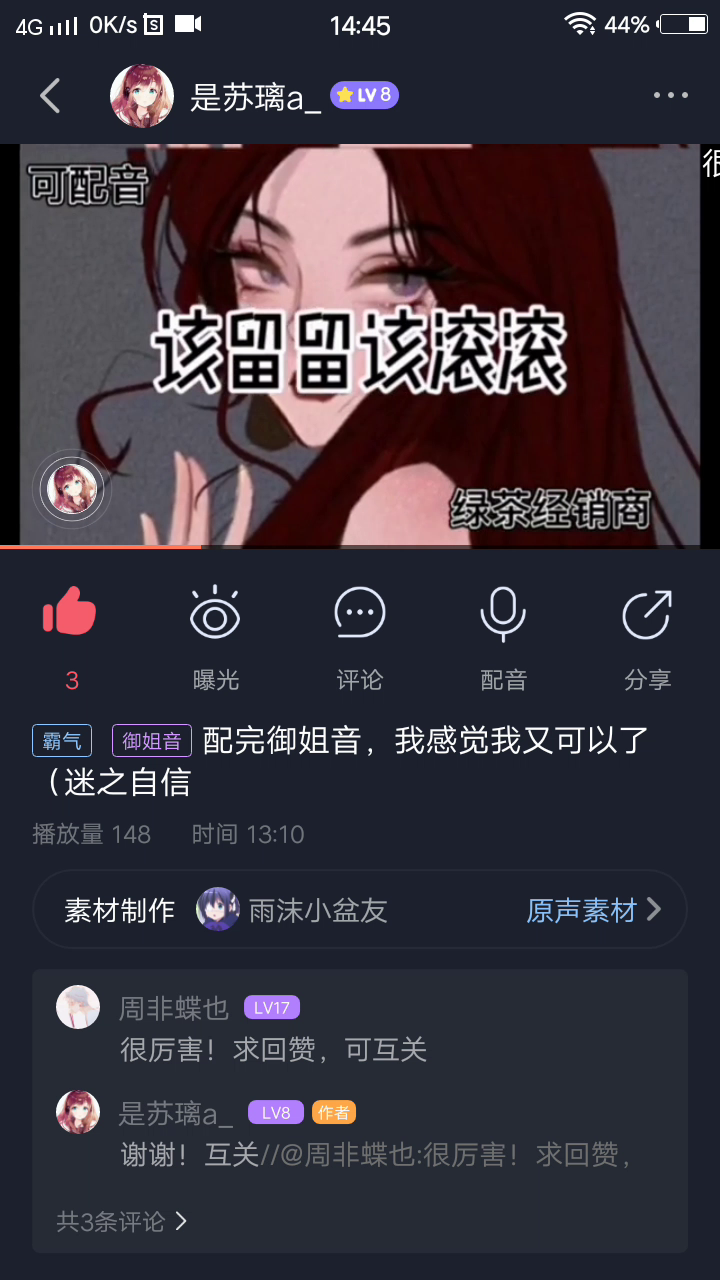This screenshot has width=720, height=1280.
Task: Tap 是苏璃a_'s reply comment
Action: 376,1155
